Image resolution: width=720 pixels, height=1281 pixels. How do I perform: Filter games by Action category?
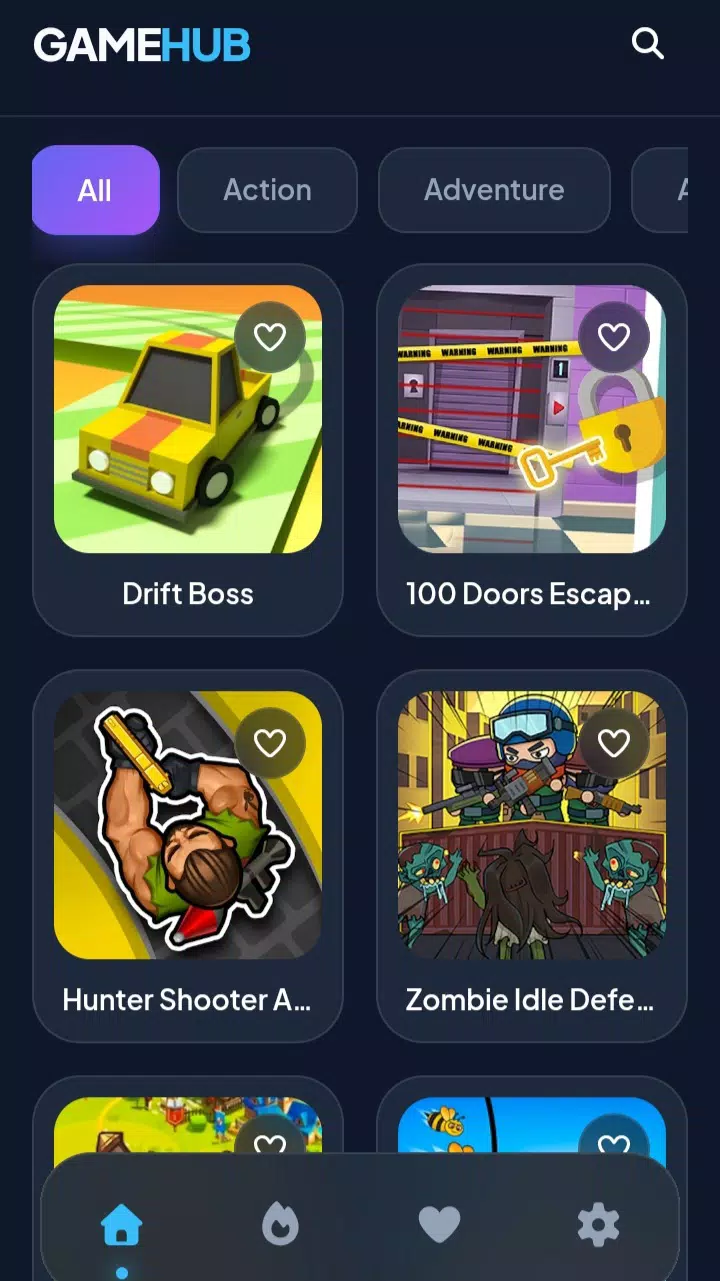coord(267,190)
